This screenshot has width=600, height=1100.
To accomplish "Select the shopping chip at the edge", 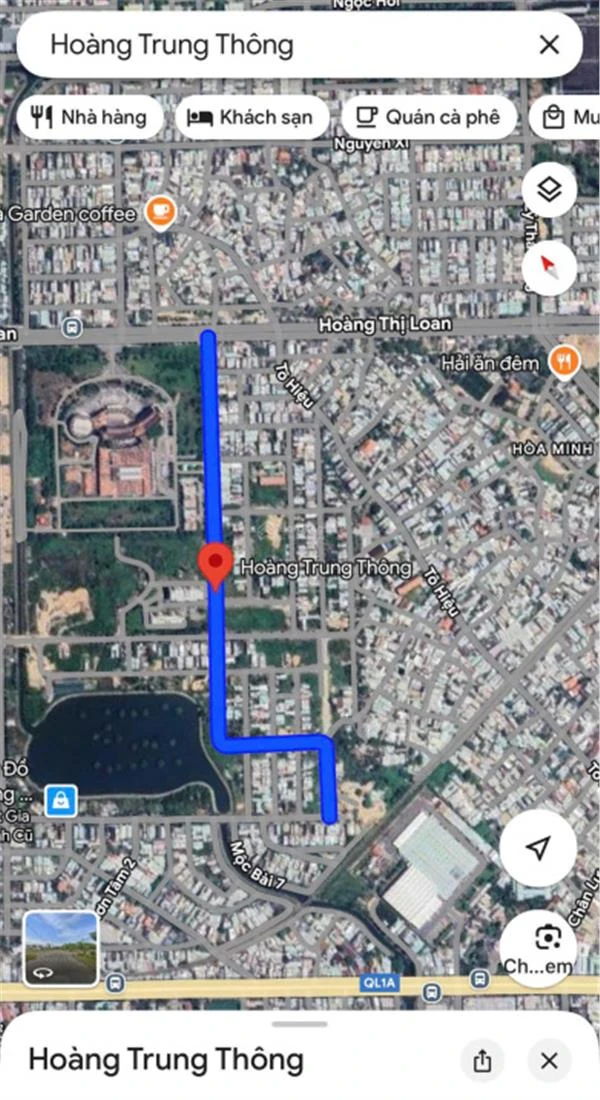I will tap(568, 117).
